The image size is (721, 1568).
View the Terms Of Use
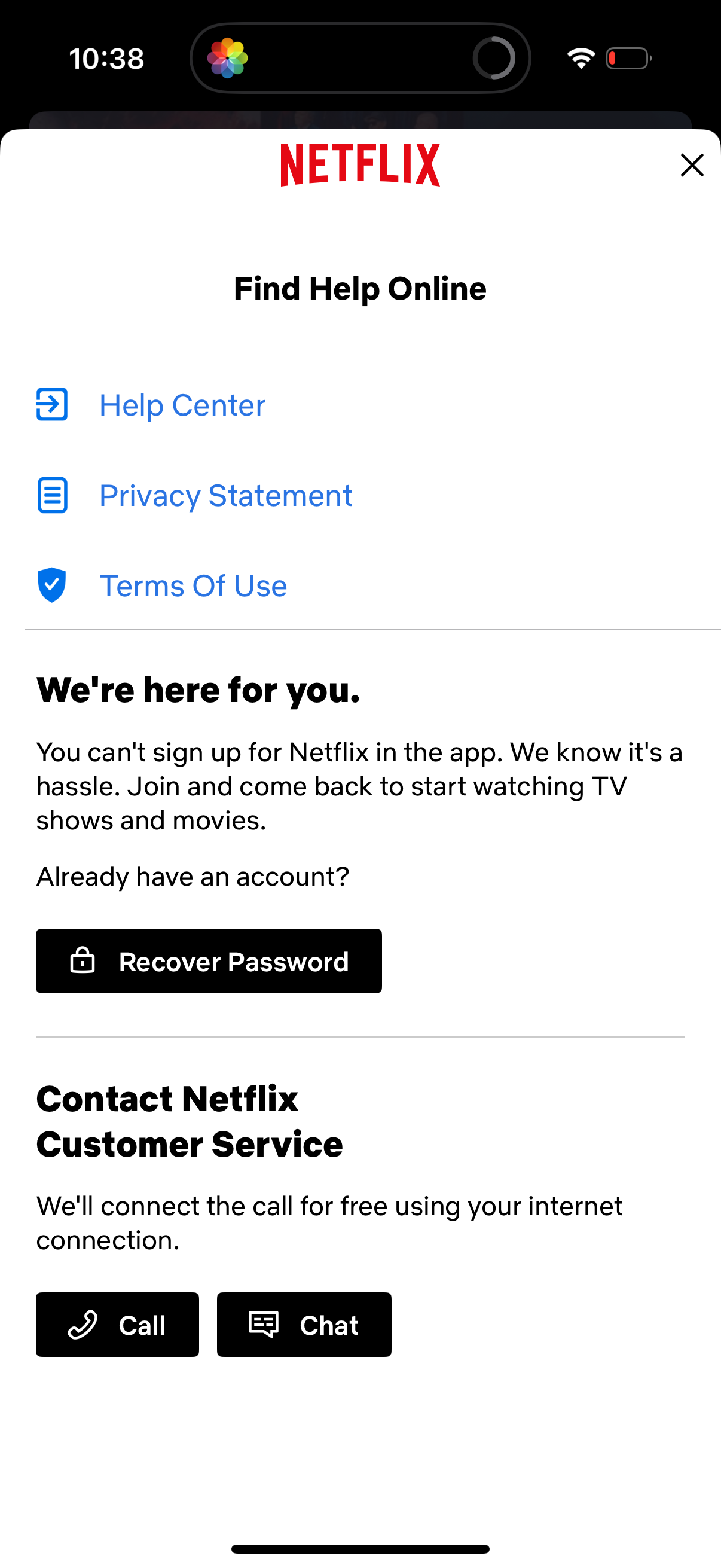194,585
